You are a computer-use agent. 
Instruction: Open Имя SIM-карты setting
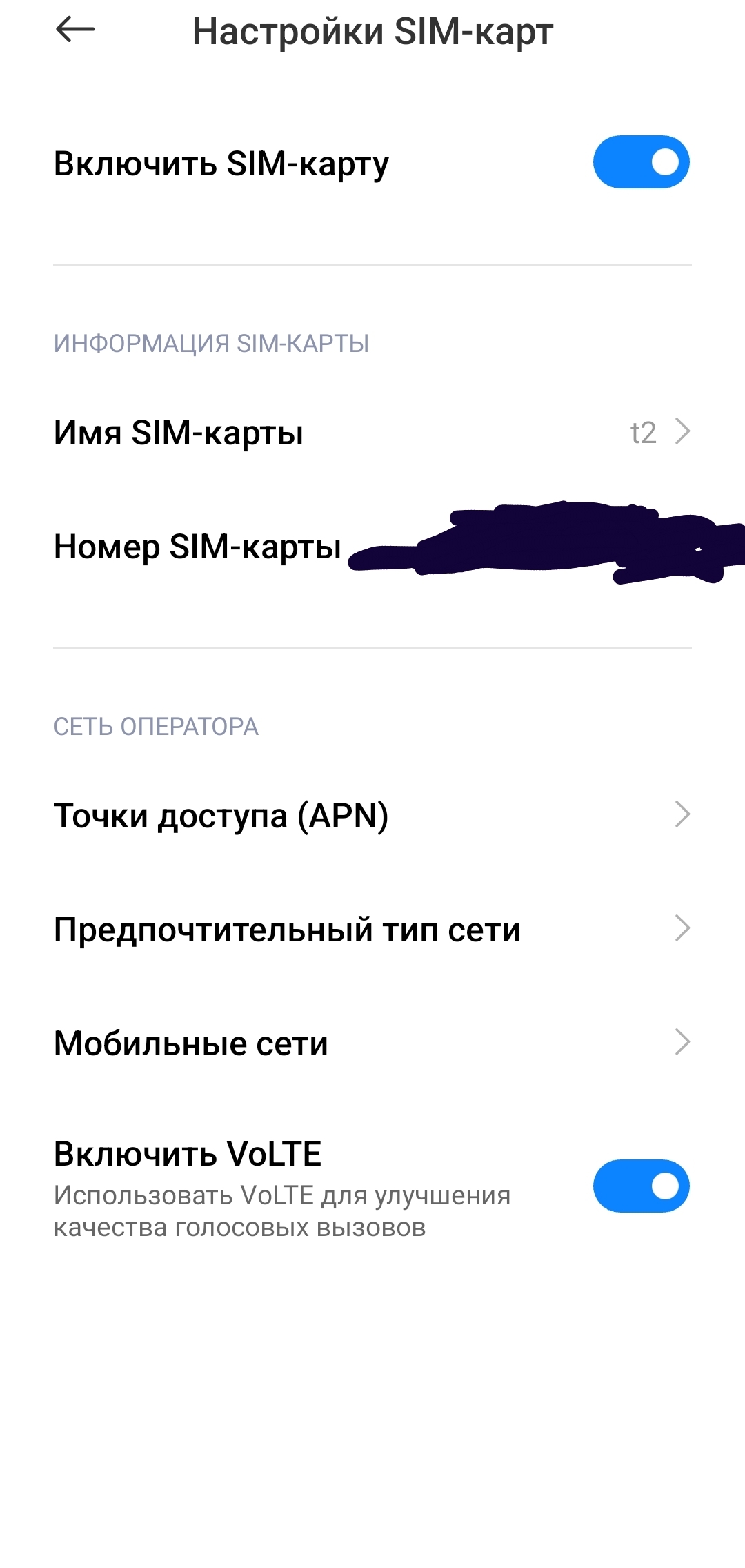click(x=372, y=433)
